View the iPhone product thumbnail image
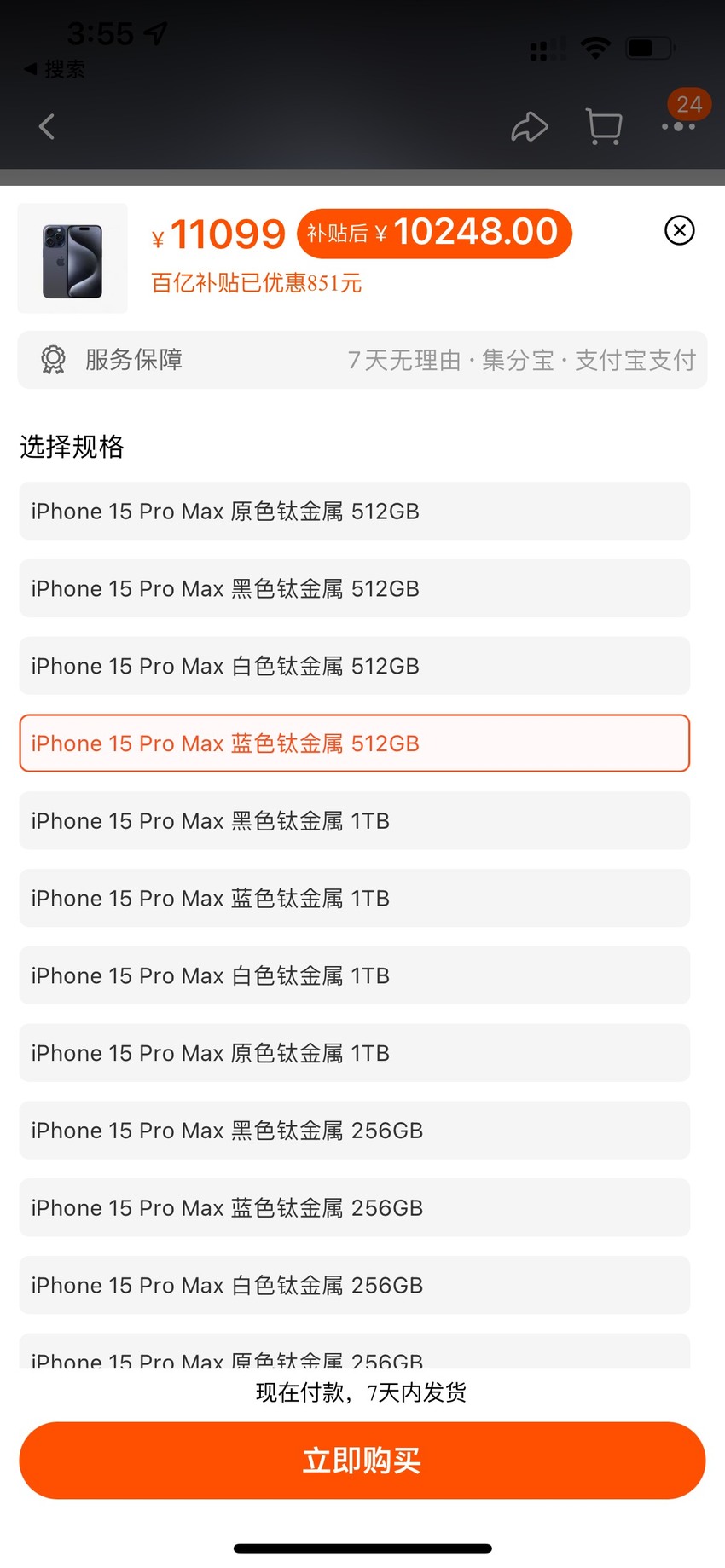This screenshot has width=725, height=1568. coord(72,258)
